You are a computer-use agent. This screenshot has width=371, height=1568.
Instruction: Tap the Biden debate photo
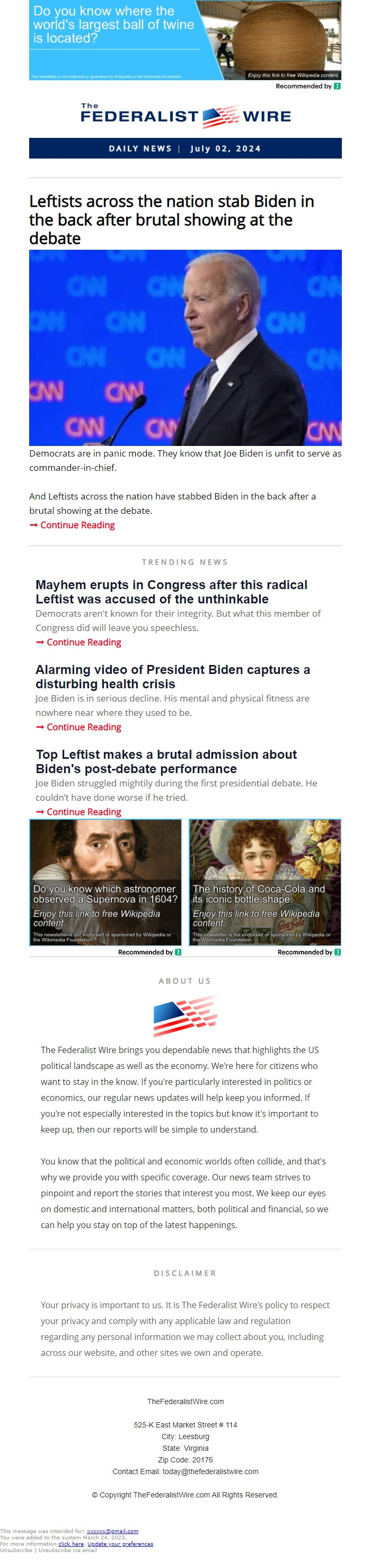(185, 347)
